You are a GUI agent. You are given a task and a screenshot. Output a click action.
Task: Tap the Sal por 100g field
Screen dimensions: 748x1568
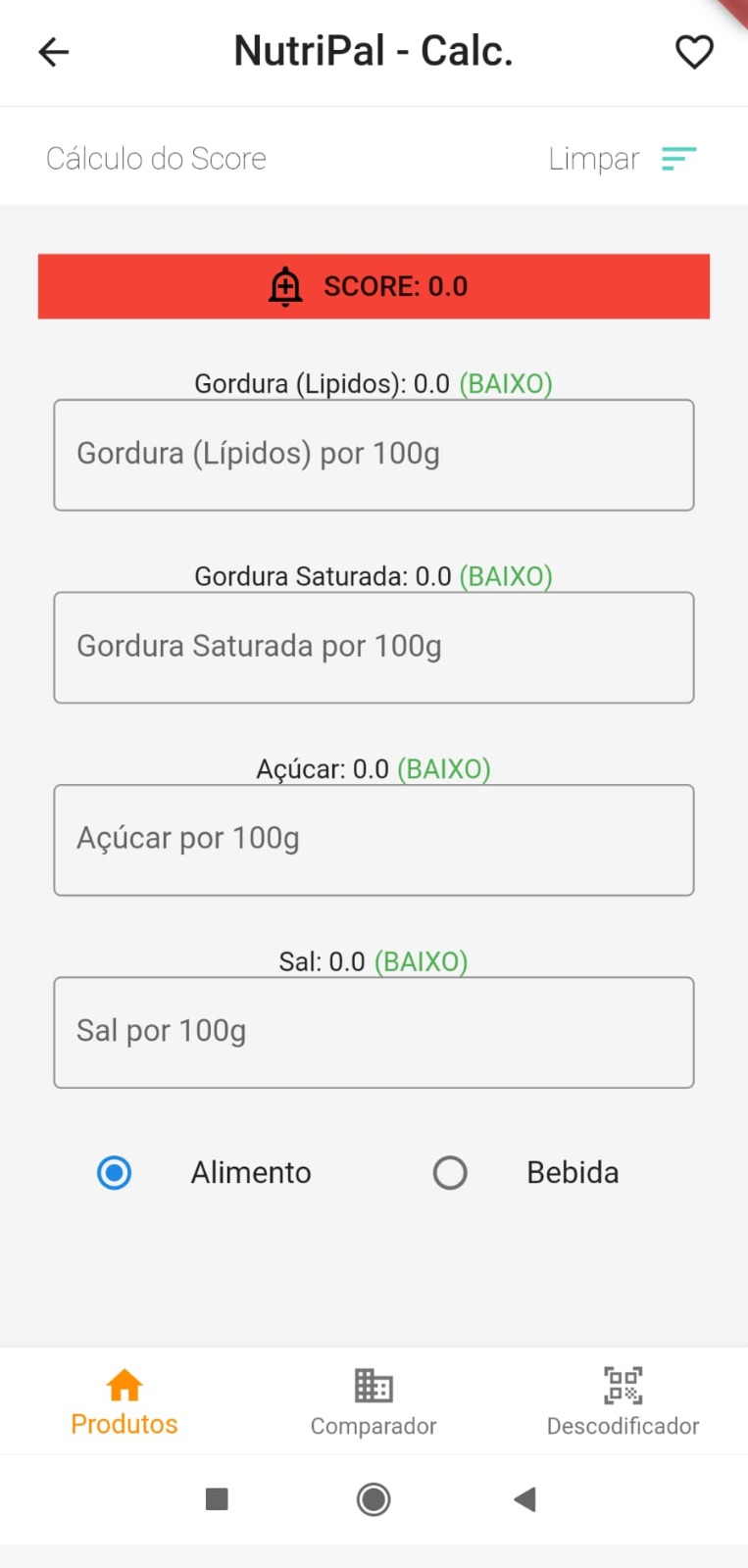(374, 1032)
